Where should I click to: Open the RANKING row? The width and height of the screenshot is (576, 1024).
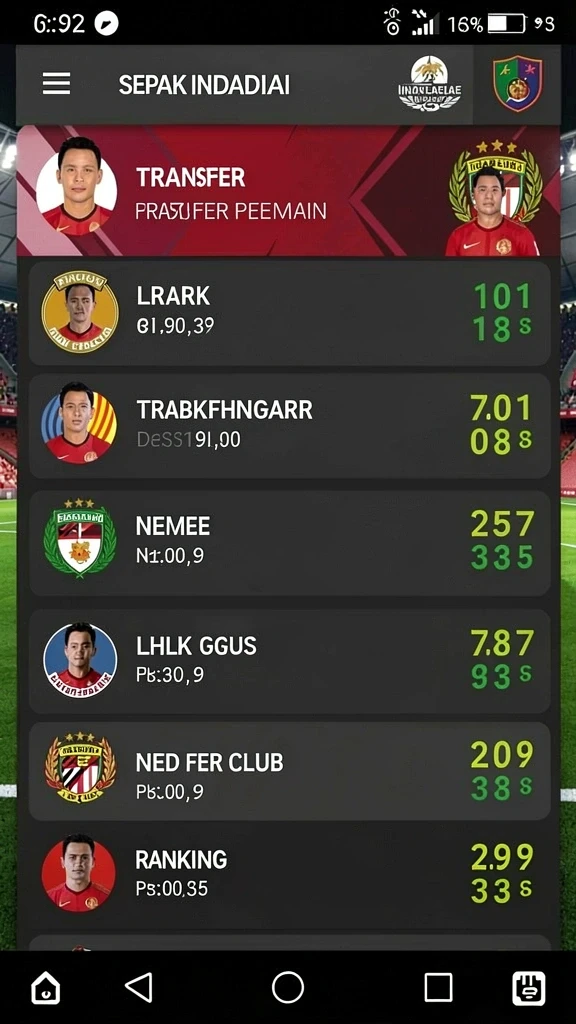coord(289,875)
